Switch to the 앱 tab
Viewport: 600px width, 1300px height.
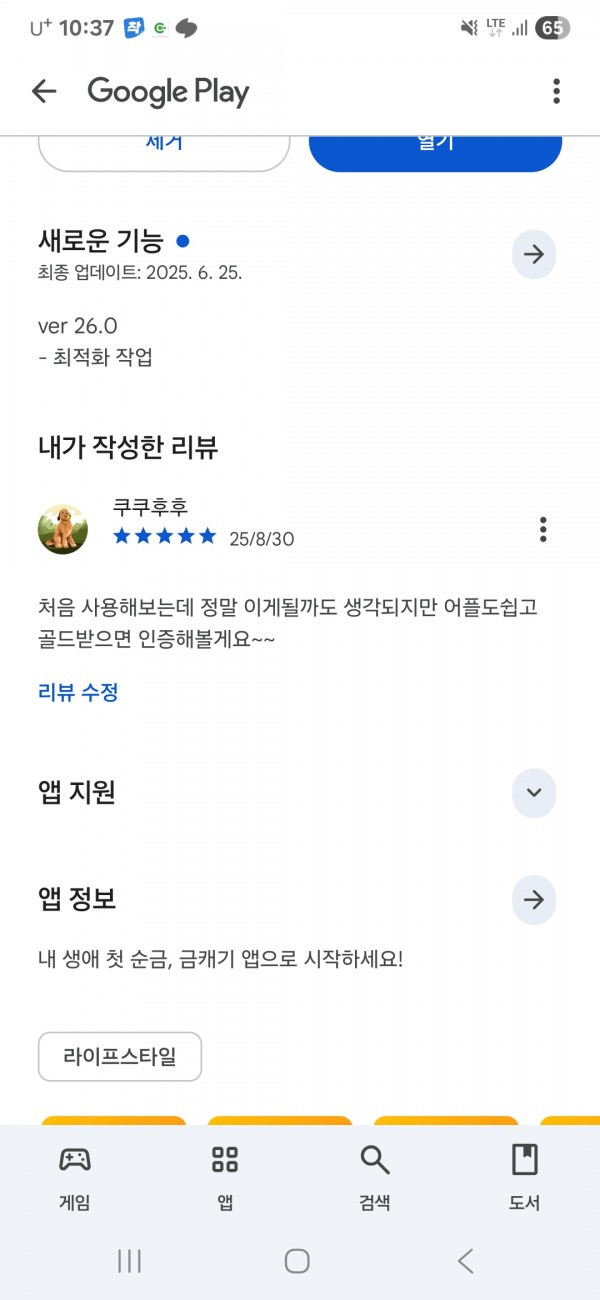[x=225, y=1178]
